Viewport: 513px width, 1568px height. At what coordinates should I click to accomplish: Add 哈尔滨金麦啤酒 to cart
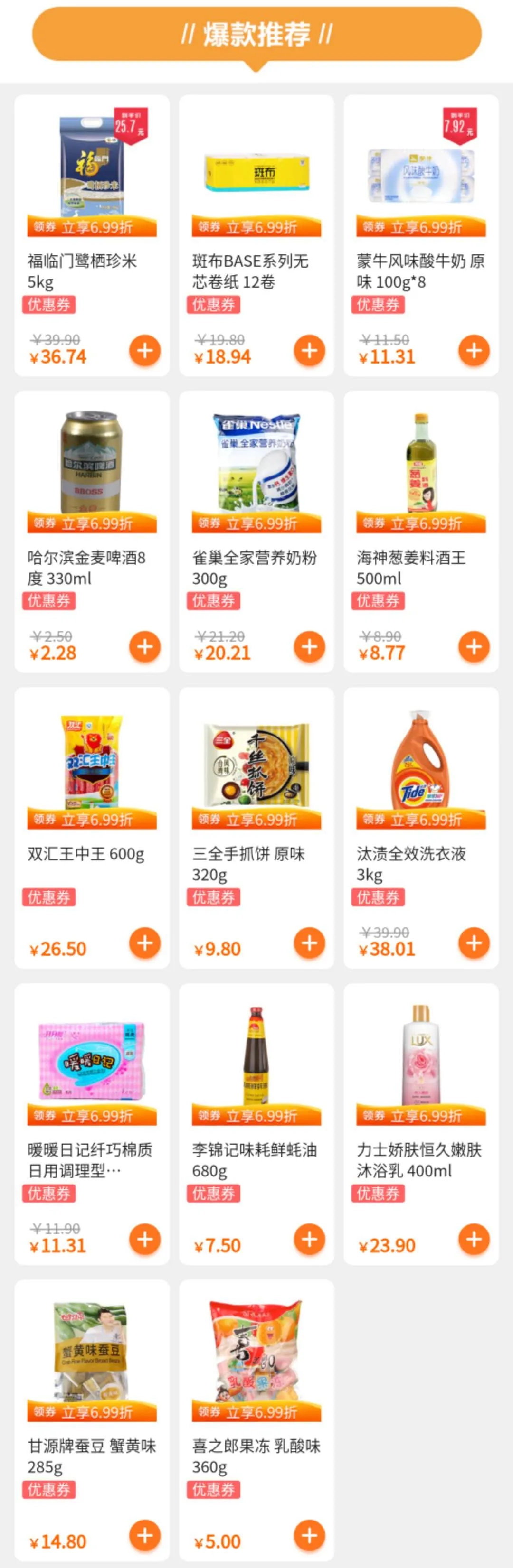click(144, 646)
